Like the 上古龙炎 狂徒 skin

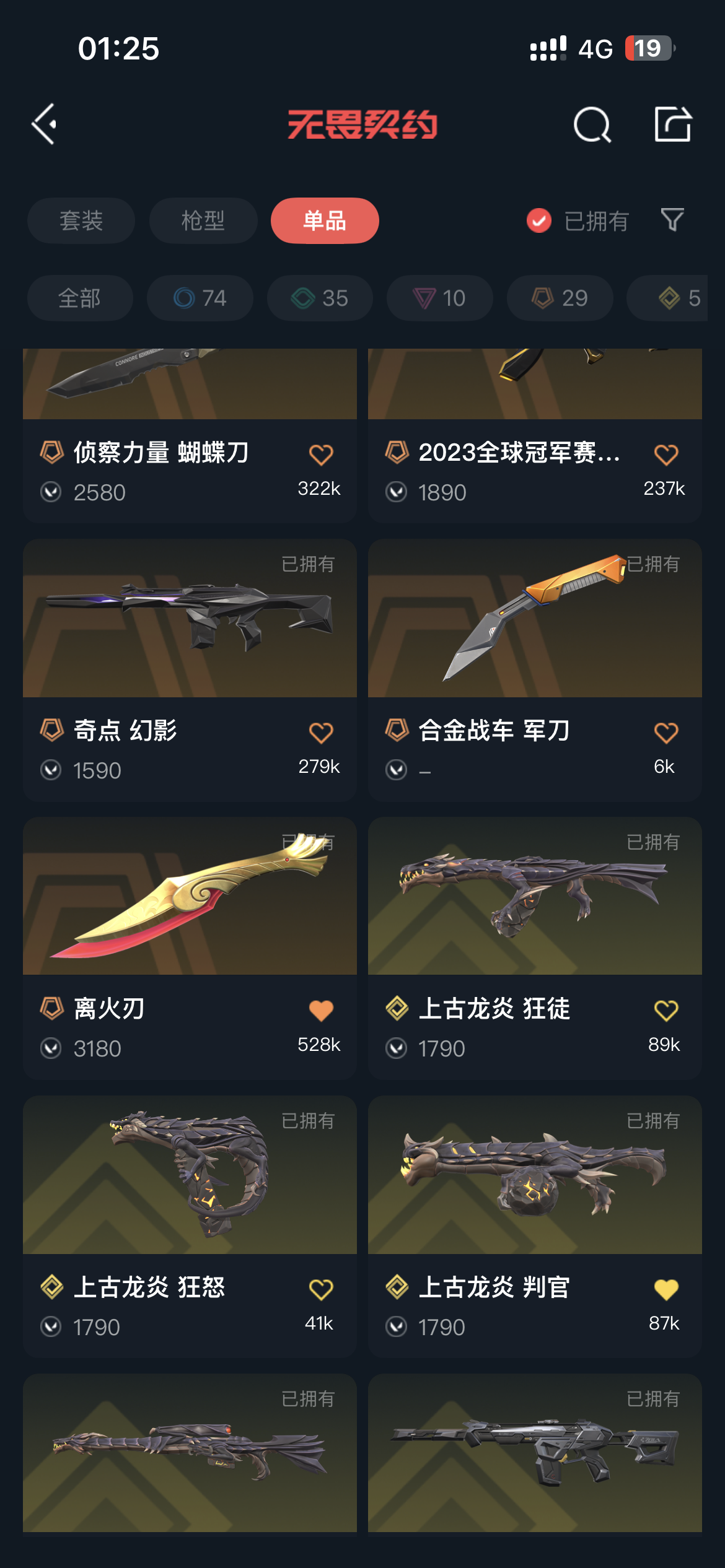(666, 1011)
